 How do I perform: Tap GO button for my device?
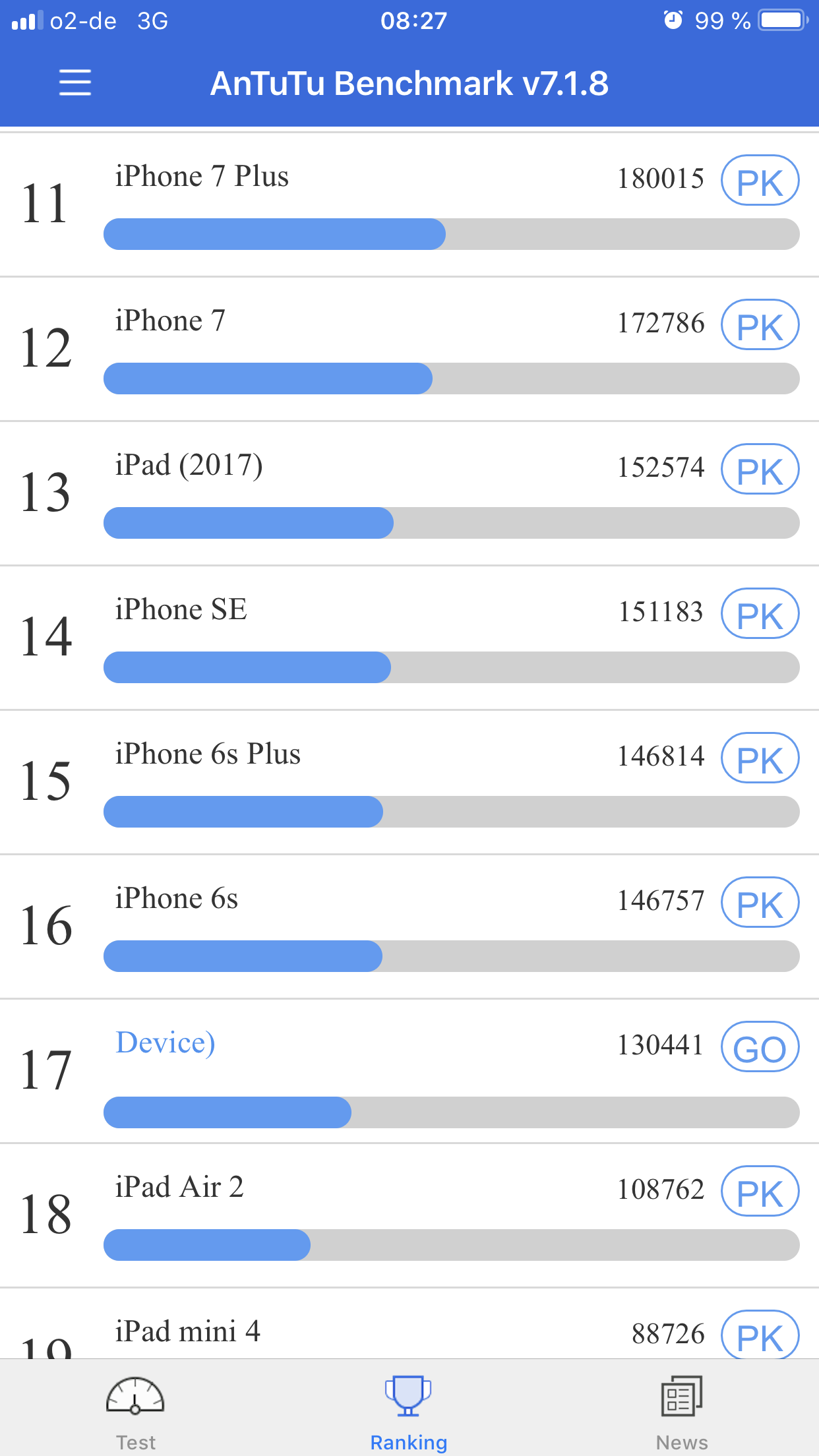[760, 1046]
